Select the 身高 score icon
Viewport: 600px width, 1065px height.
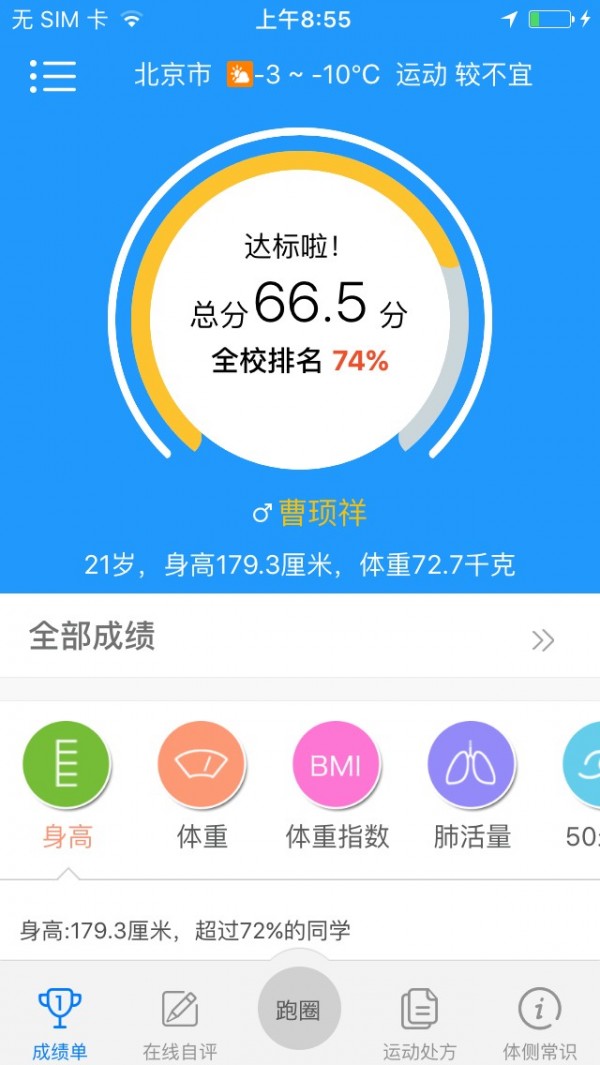pos(67,766)
